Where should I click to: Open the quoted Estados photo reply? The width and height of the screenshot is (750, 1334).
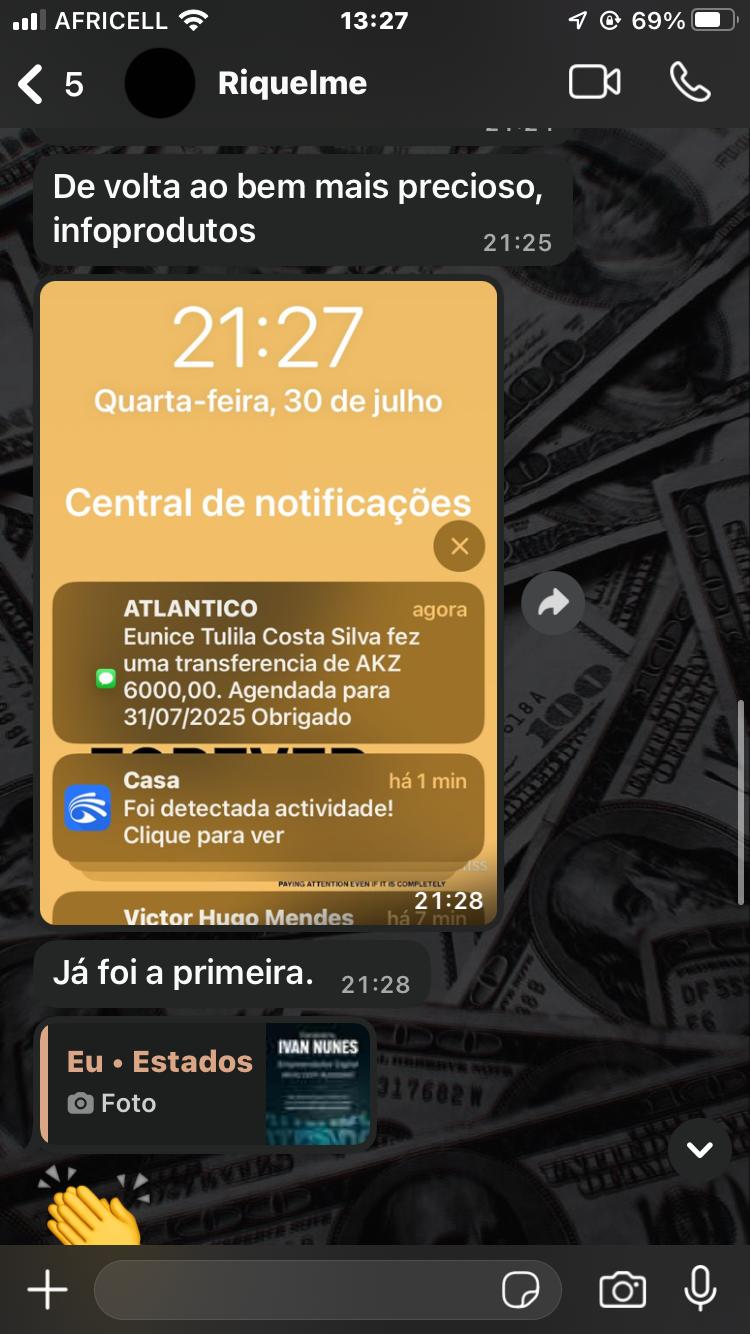pyautogui.click(x=207, y=1084)
